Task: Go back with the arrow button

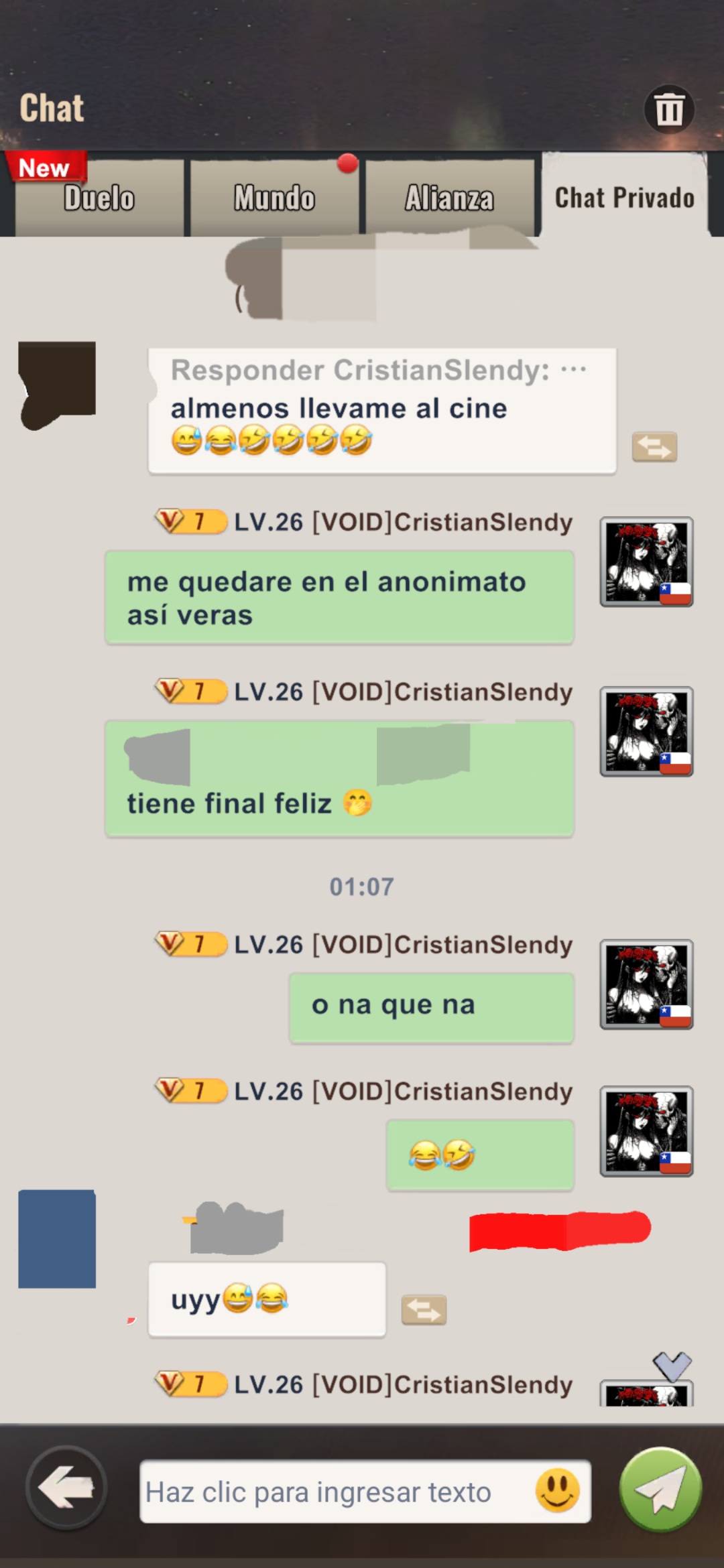Action: (66, 1488)
